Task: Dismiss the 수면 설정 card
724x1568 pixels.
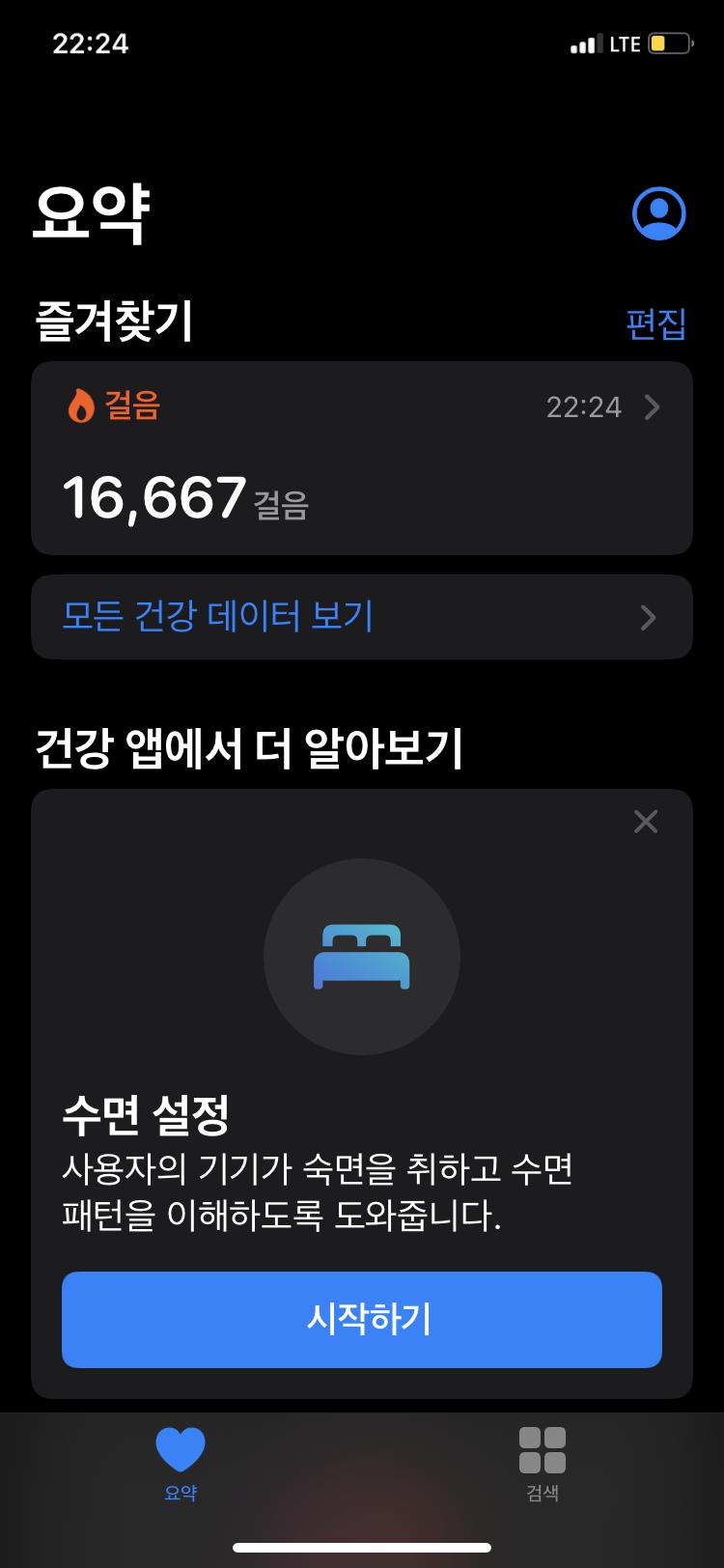Action: tap(645, 822)
